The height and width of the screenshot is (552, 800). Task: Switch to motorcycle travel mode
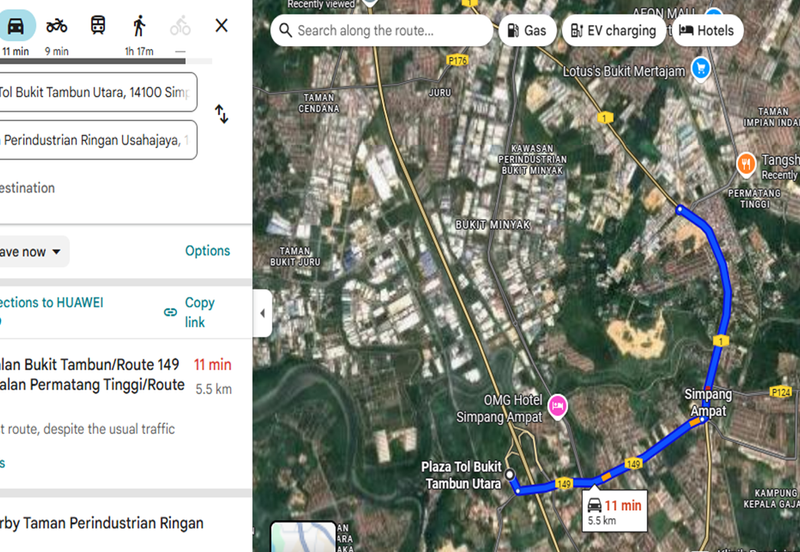pos(57,27)
